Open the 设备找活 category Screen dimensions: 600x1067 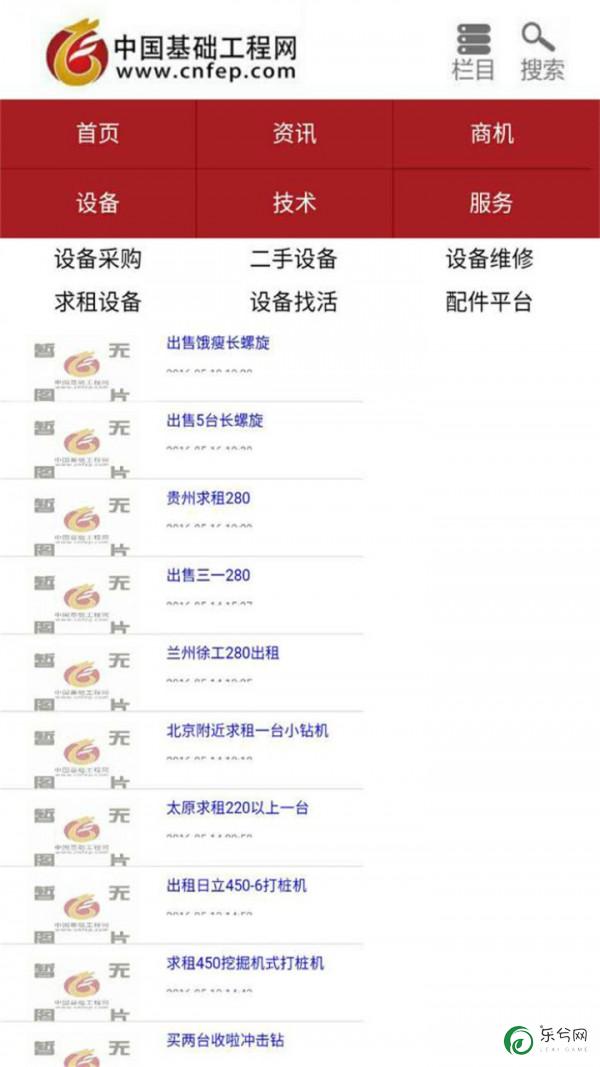pyautogui.click(x=294, y=301)
